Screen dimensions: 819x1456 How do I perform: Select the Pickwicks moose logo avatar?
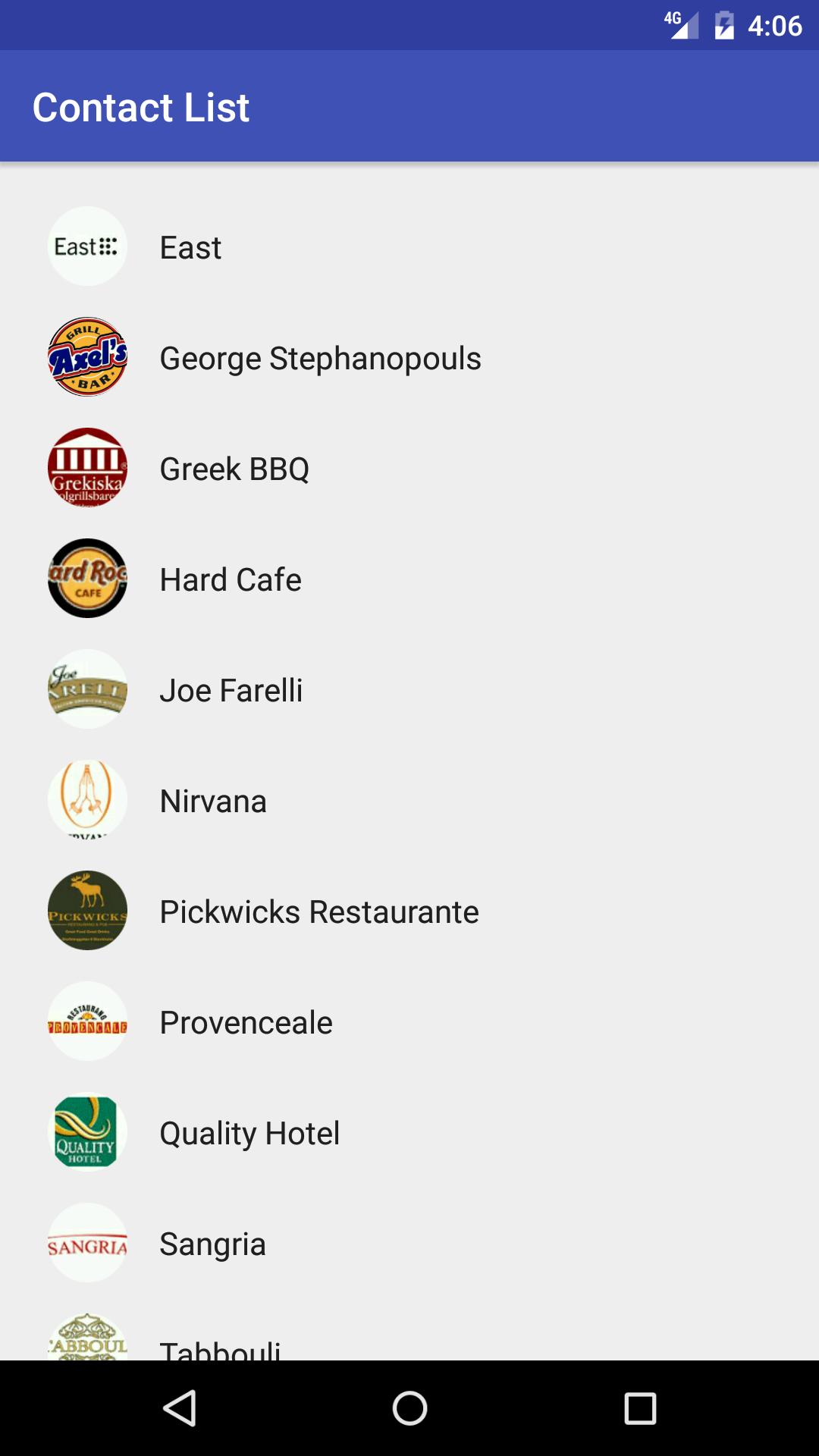pyautogui.click(x=86, y=911)
